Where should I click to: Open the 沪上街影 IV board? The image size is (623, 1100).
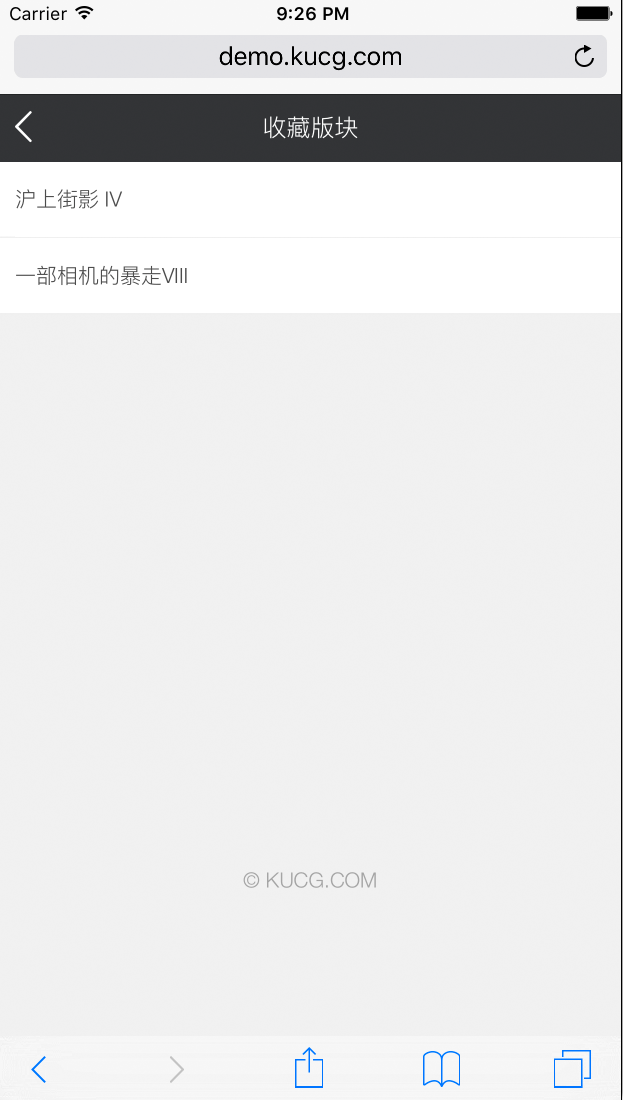[x=69, y=199]
